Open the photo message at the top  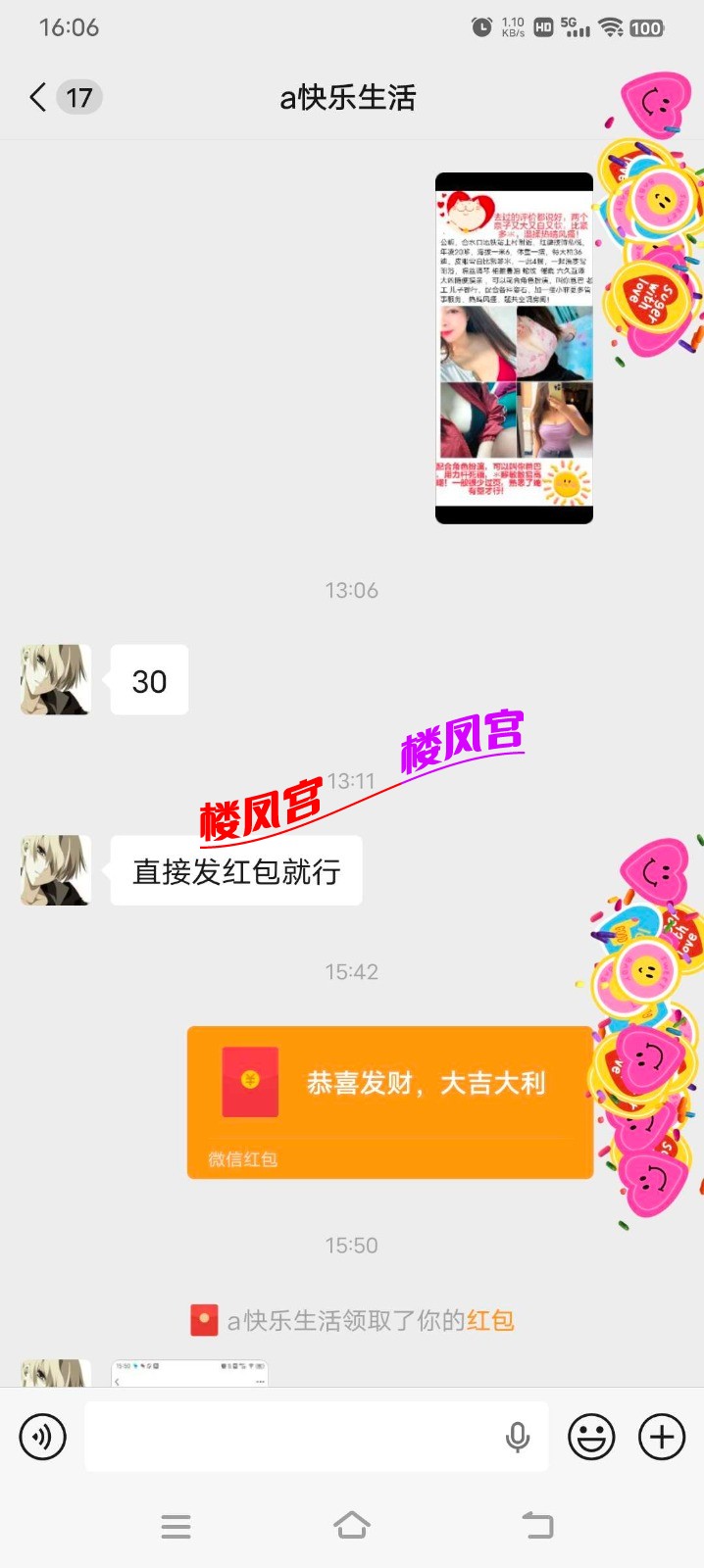point(514,348)
